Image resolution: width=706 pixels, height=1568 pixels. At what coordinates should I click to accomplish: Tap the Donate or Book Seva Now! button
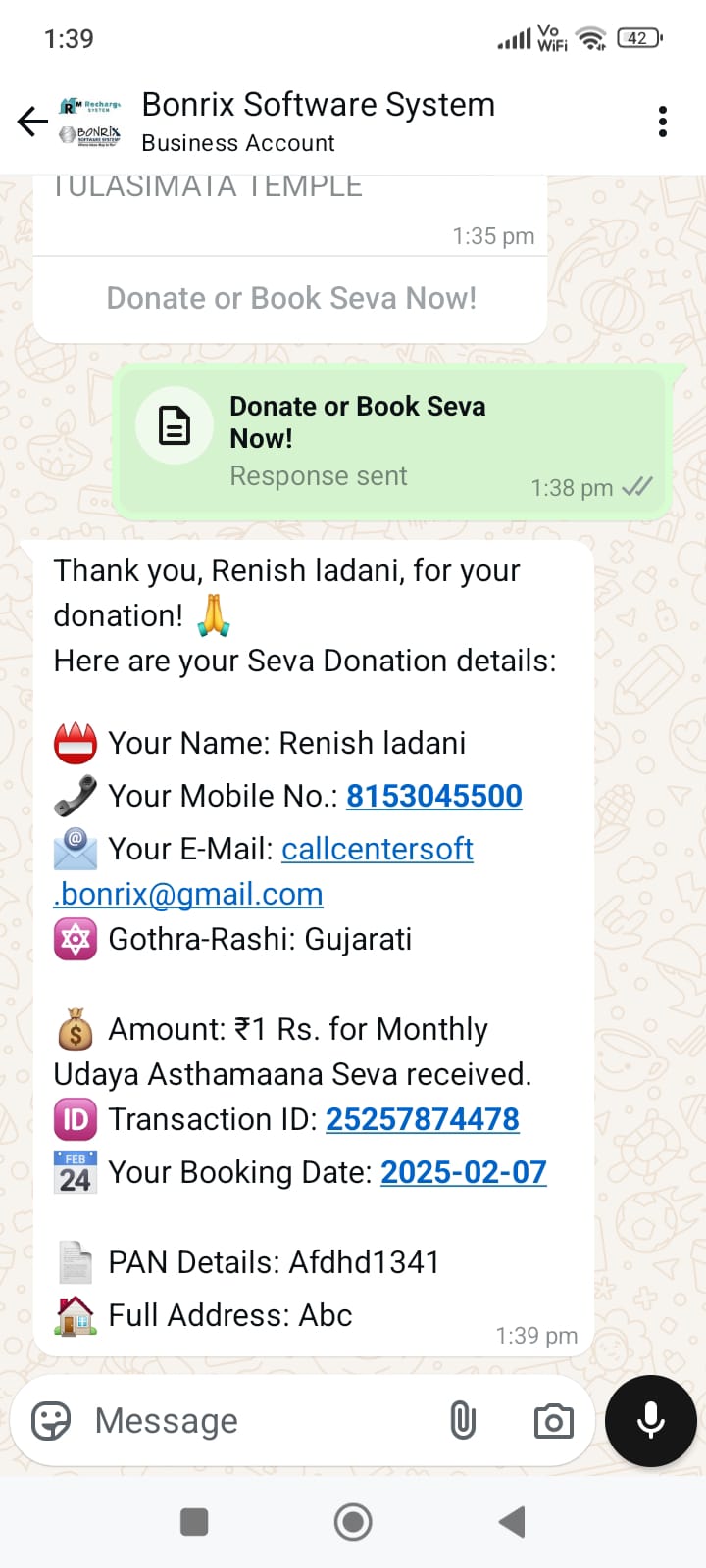291,298
